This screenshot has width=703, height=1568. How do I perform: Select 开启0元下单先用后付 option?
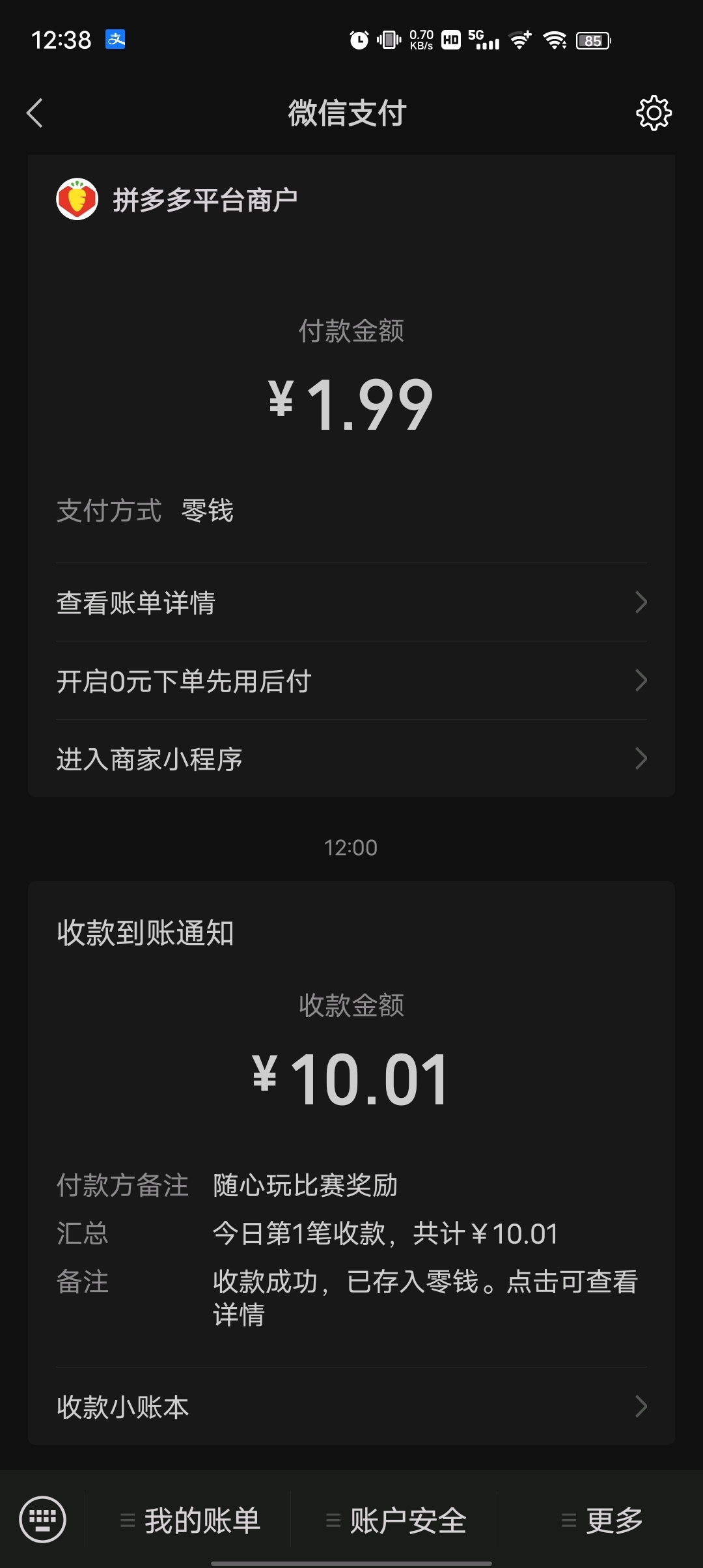coord(351,681)
